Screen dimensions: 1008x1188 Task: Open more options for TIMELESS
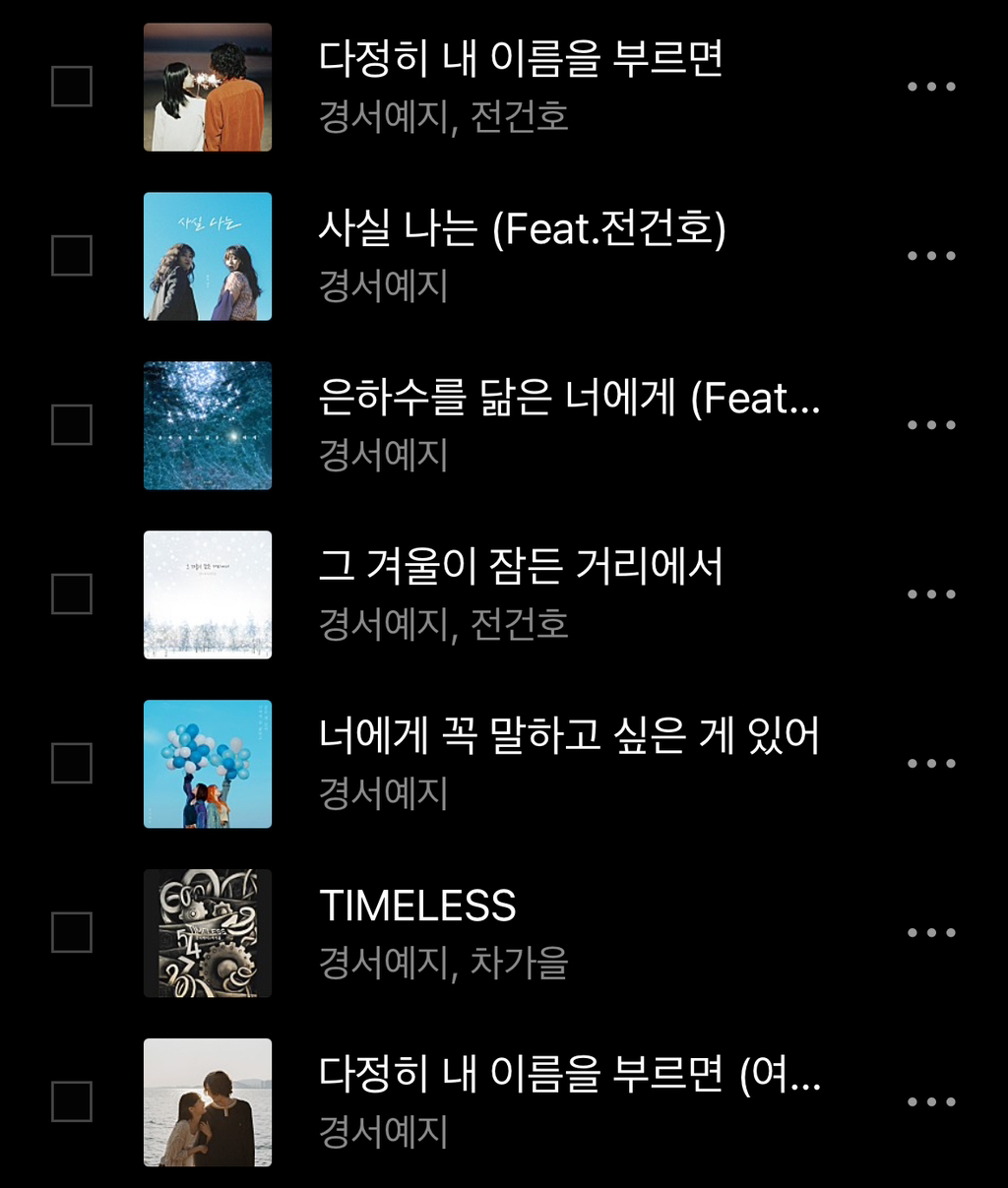click(x=931, y=933)
